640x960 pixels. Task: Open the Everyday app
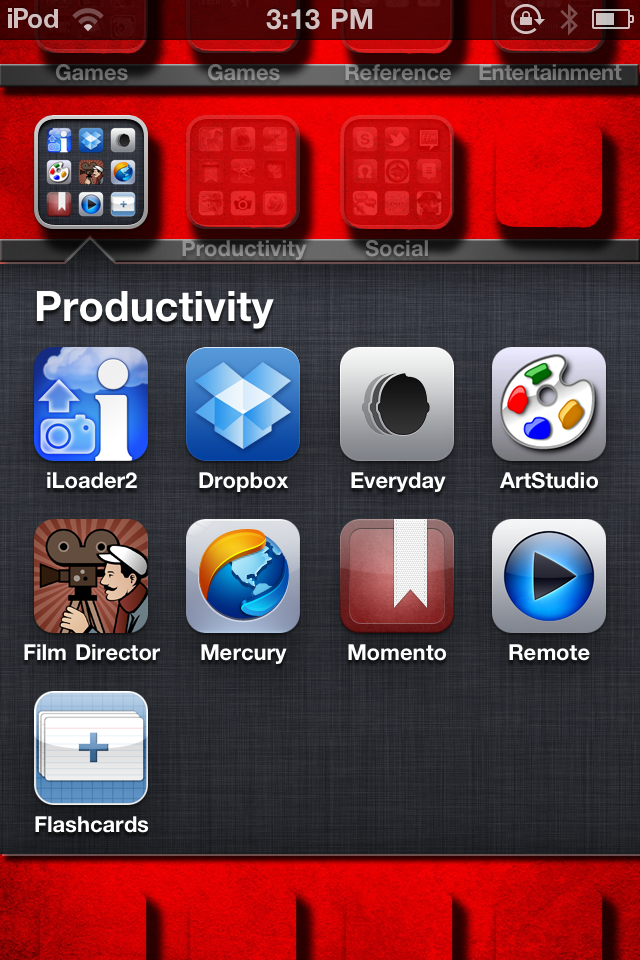point(397,404)
